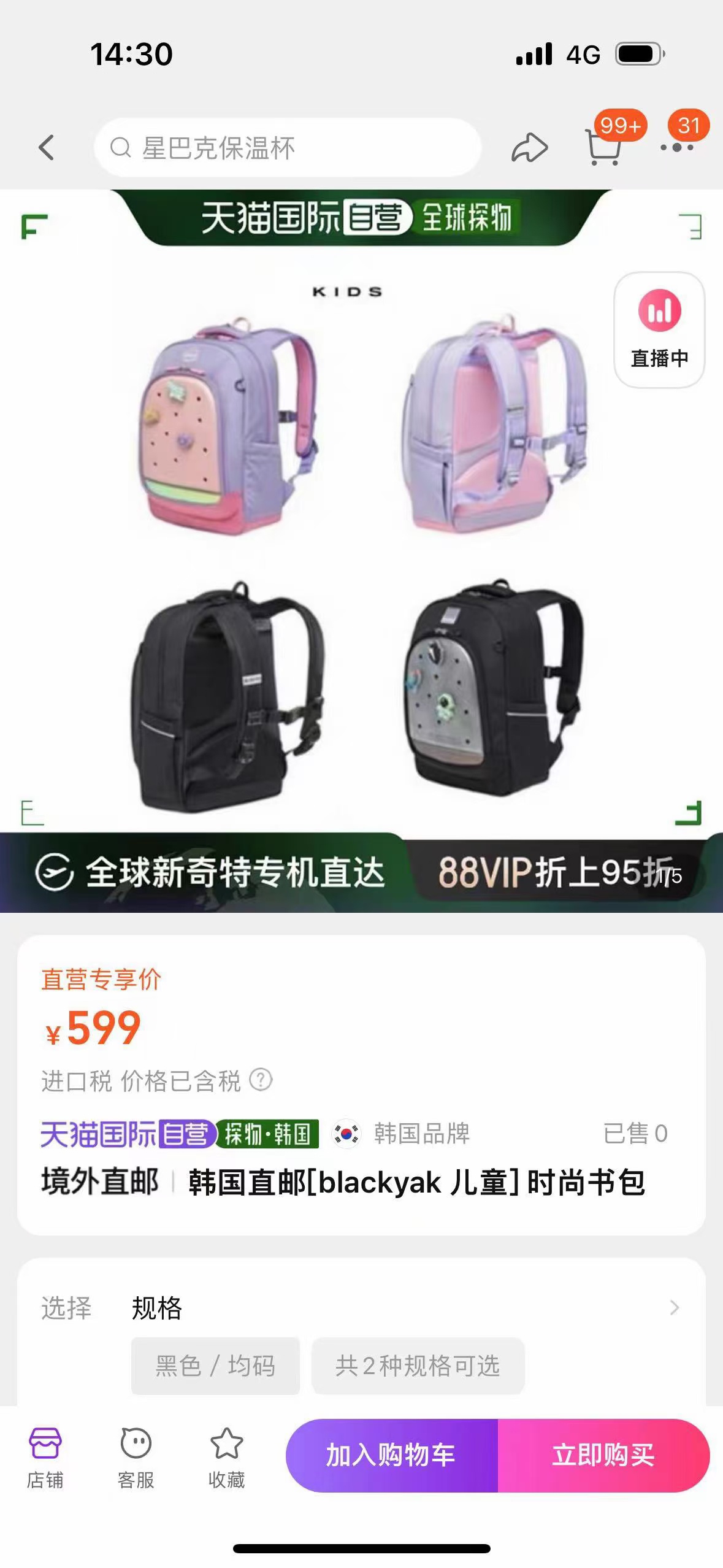Add item to 收藏 favorites

pyautogui.click(x=226, y=1457)
